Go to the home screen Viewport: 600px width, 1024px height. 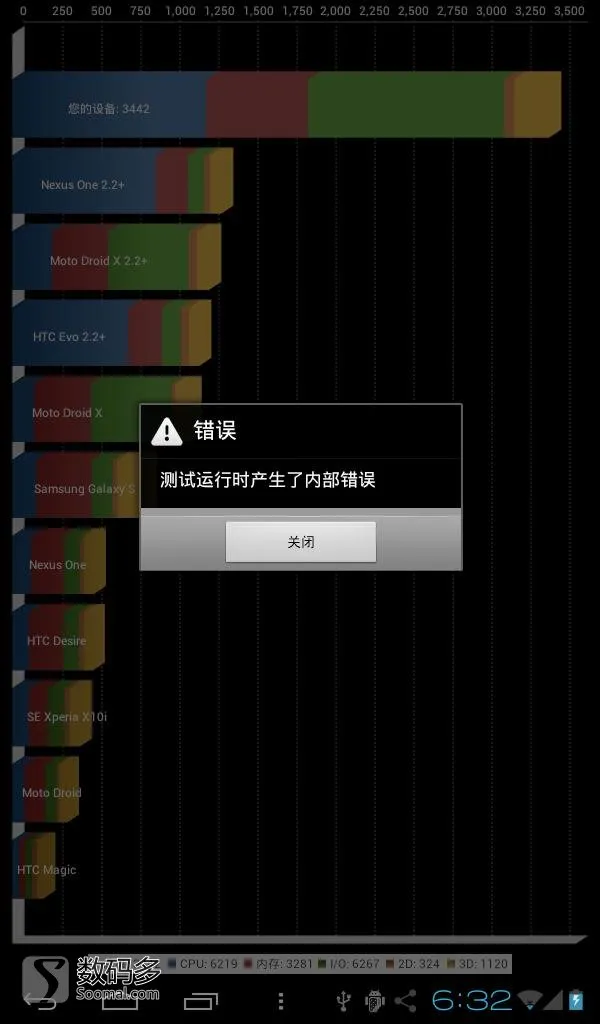pyautogui.click(x=120, y=1001)
